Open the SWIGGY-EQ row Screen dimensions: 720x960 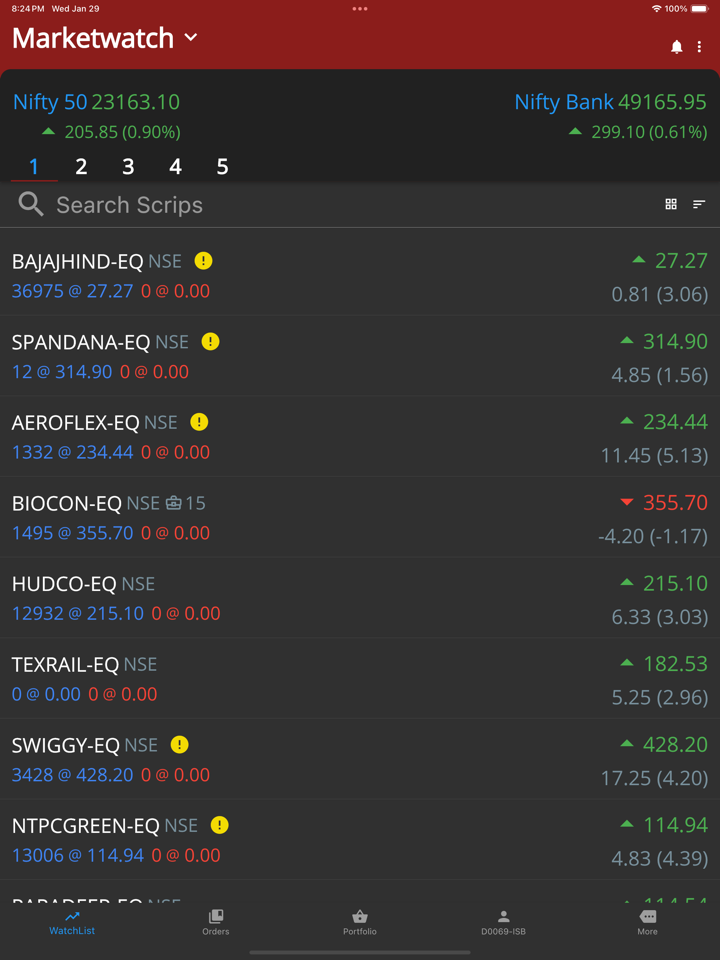pos(360,759)
